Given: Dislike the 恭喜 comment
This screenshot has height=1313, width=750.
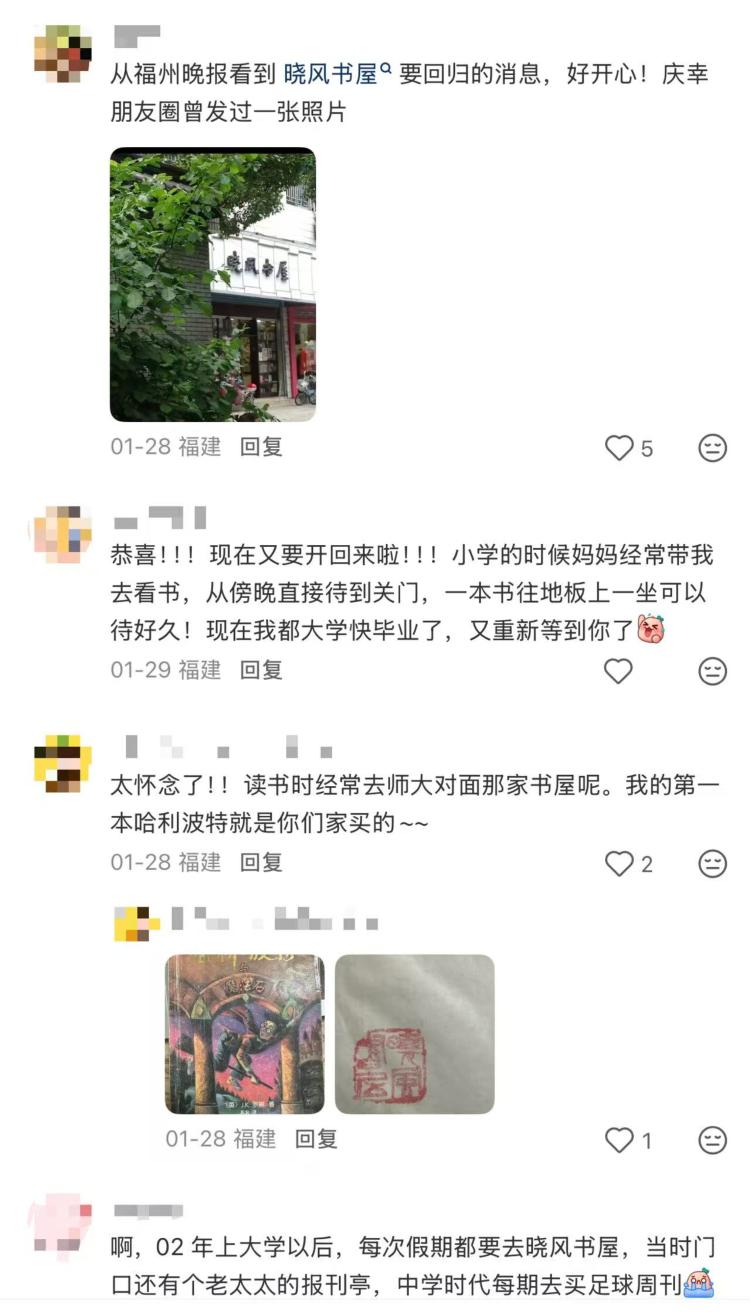Looking at the screenshot, I should click(712, 671).
